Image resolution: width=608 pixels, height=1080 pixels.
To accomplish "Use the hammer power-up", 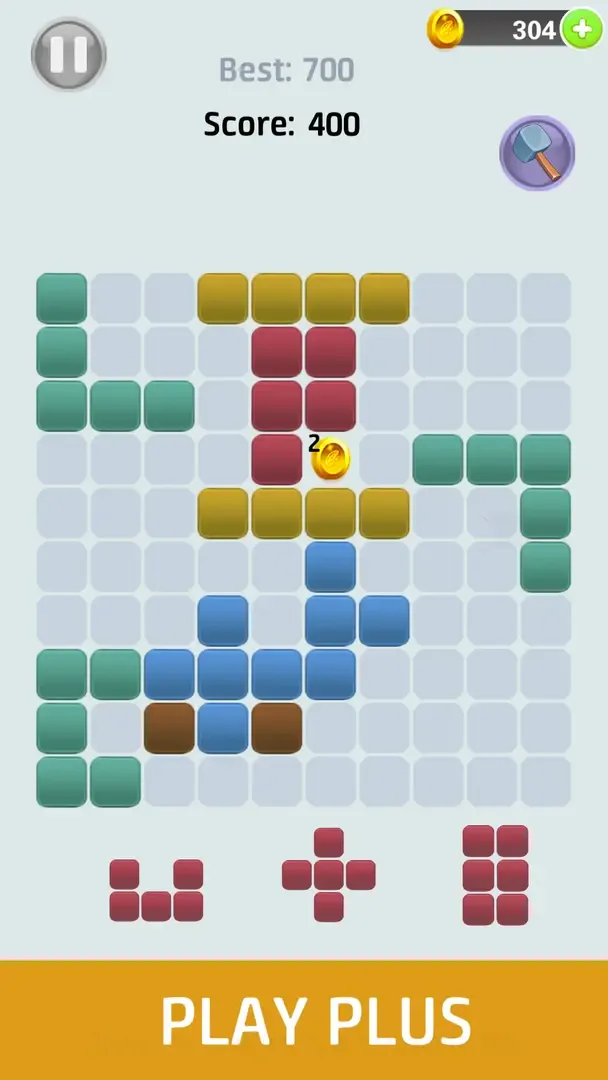I will [x=537, y=153].
